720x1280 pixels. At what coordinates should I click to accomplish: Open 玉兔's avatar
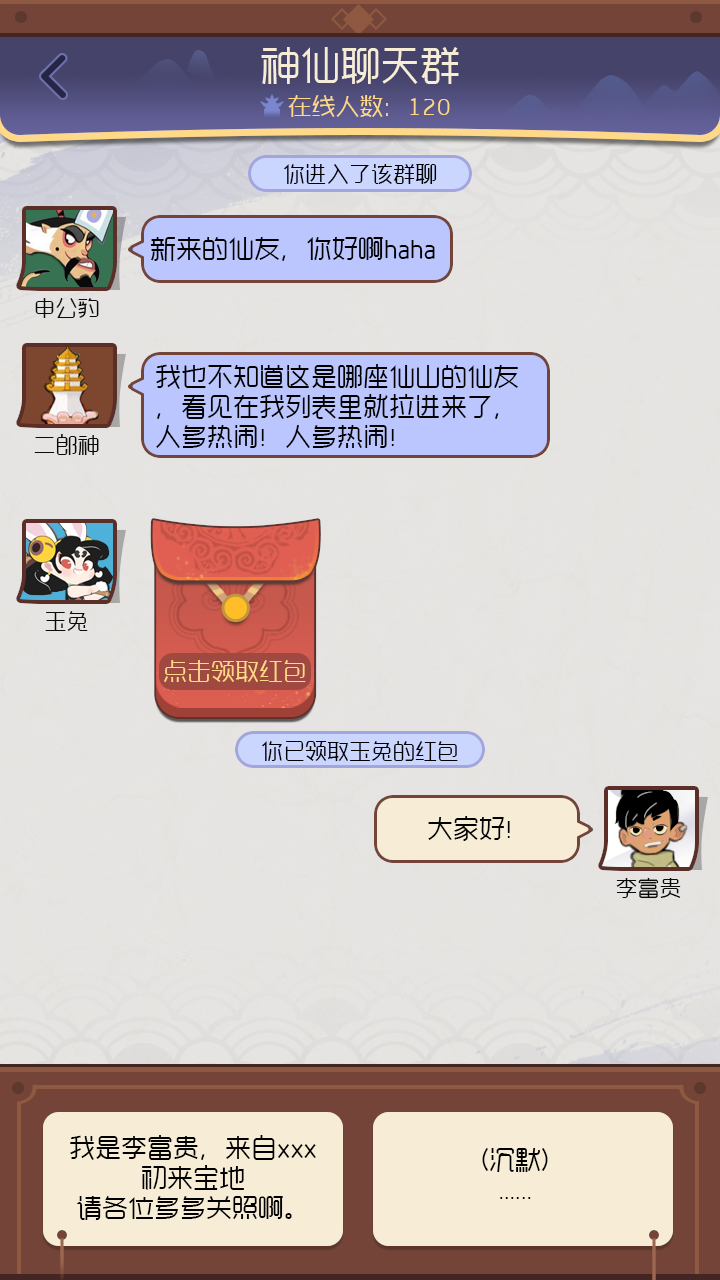pos(69,560)
